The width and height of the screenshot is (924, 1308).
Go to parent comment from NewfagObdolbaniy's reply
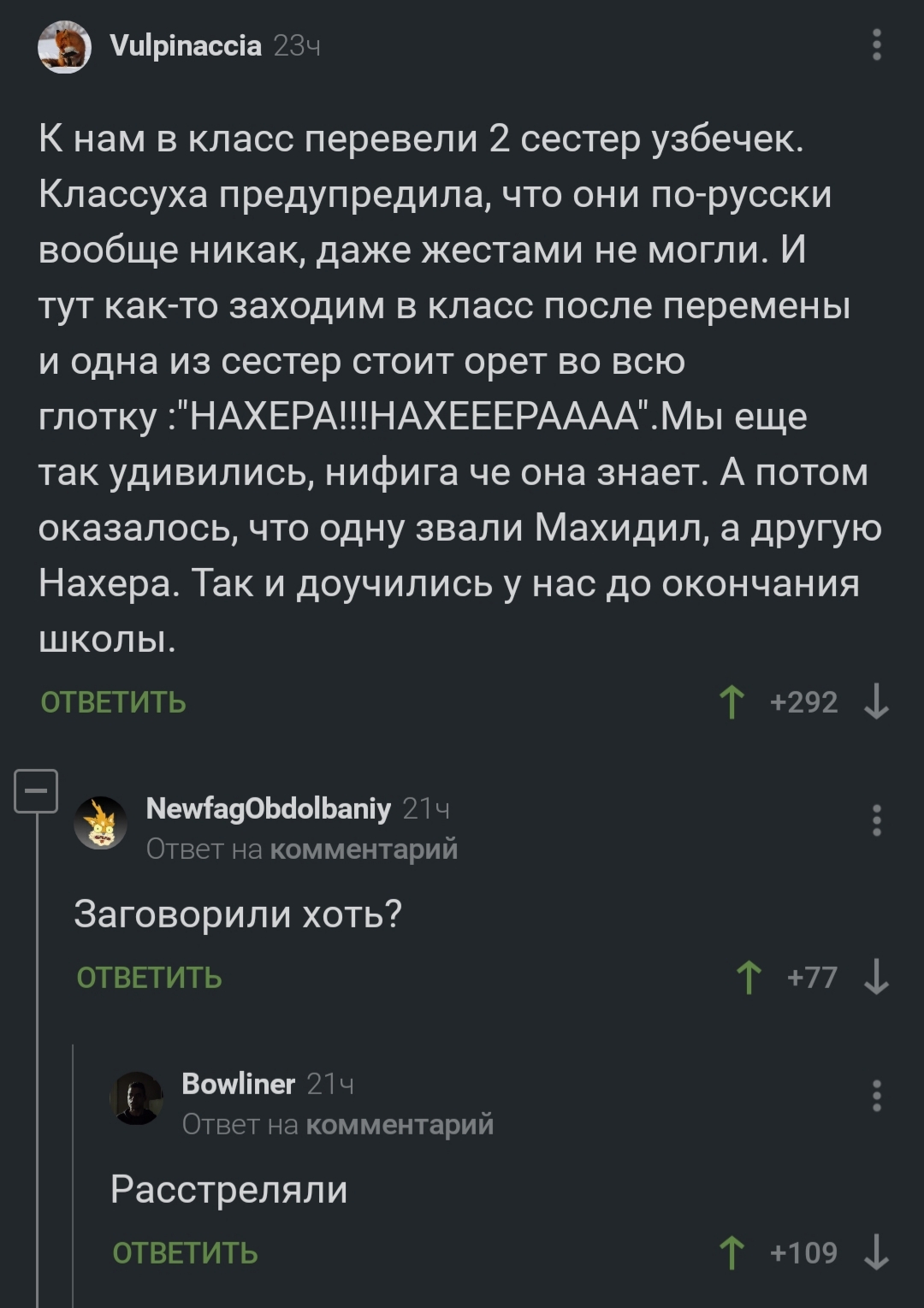pos(363,849)
